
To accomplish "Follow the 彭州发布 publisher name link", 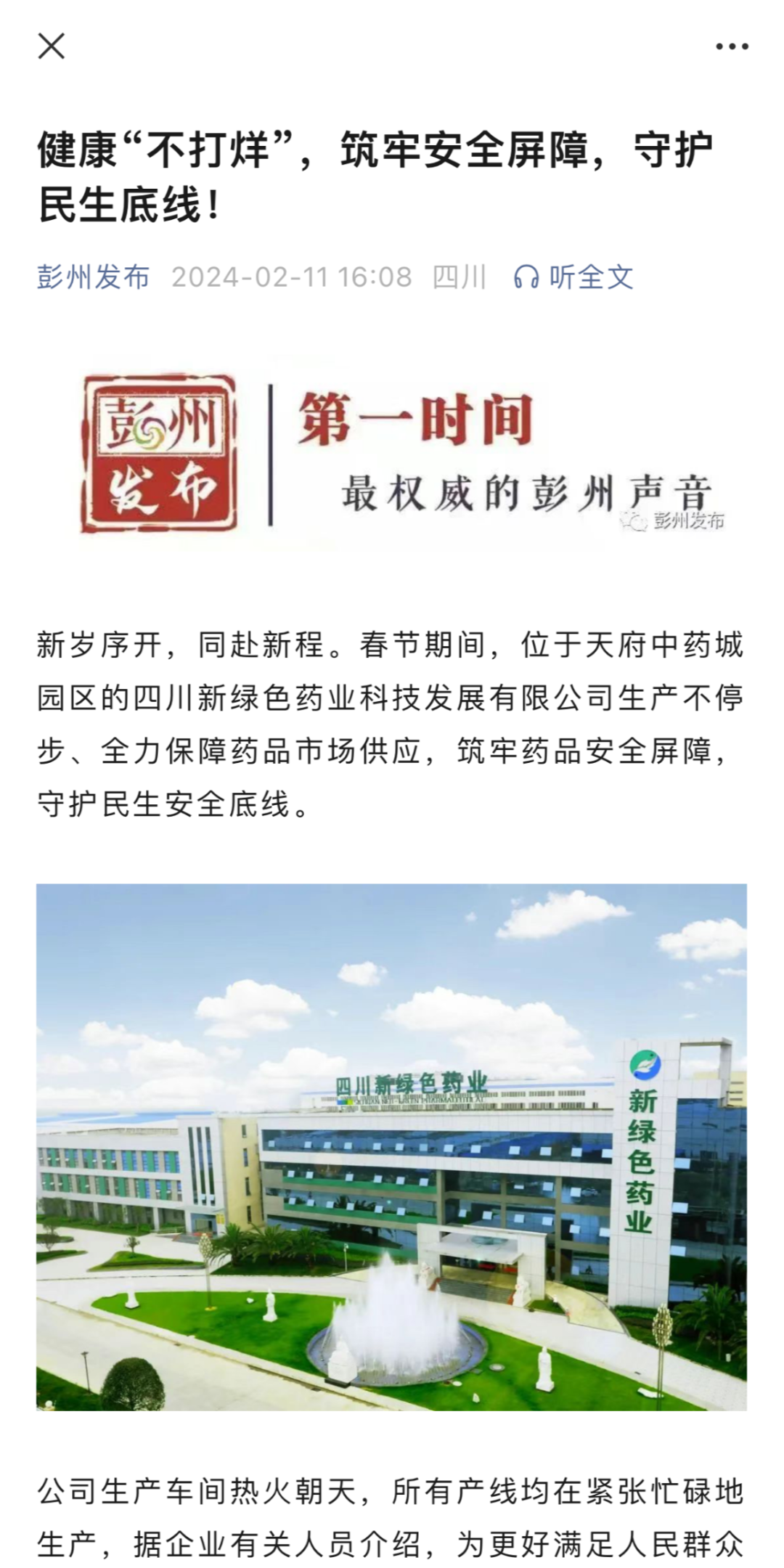I will 93,278.
